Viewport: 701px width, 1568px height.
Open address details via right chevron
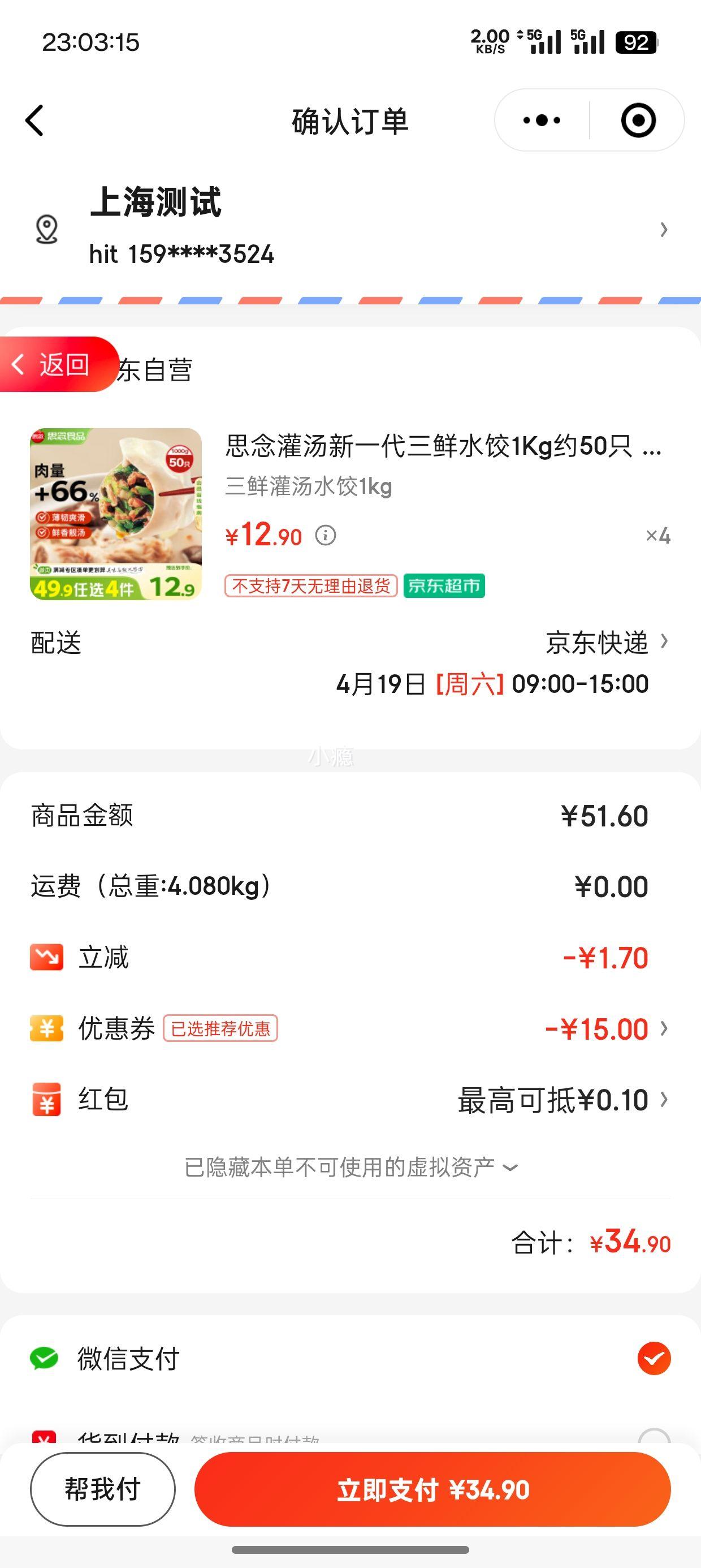point(663,231)
